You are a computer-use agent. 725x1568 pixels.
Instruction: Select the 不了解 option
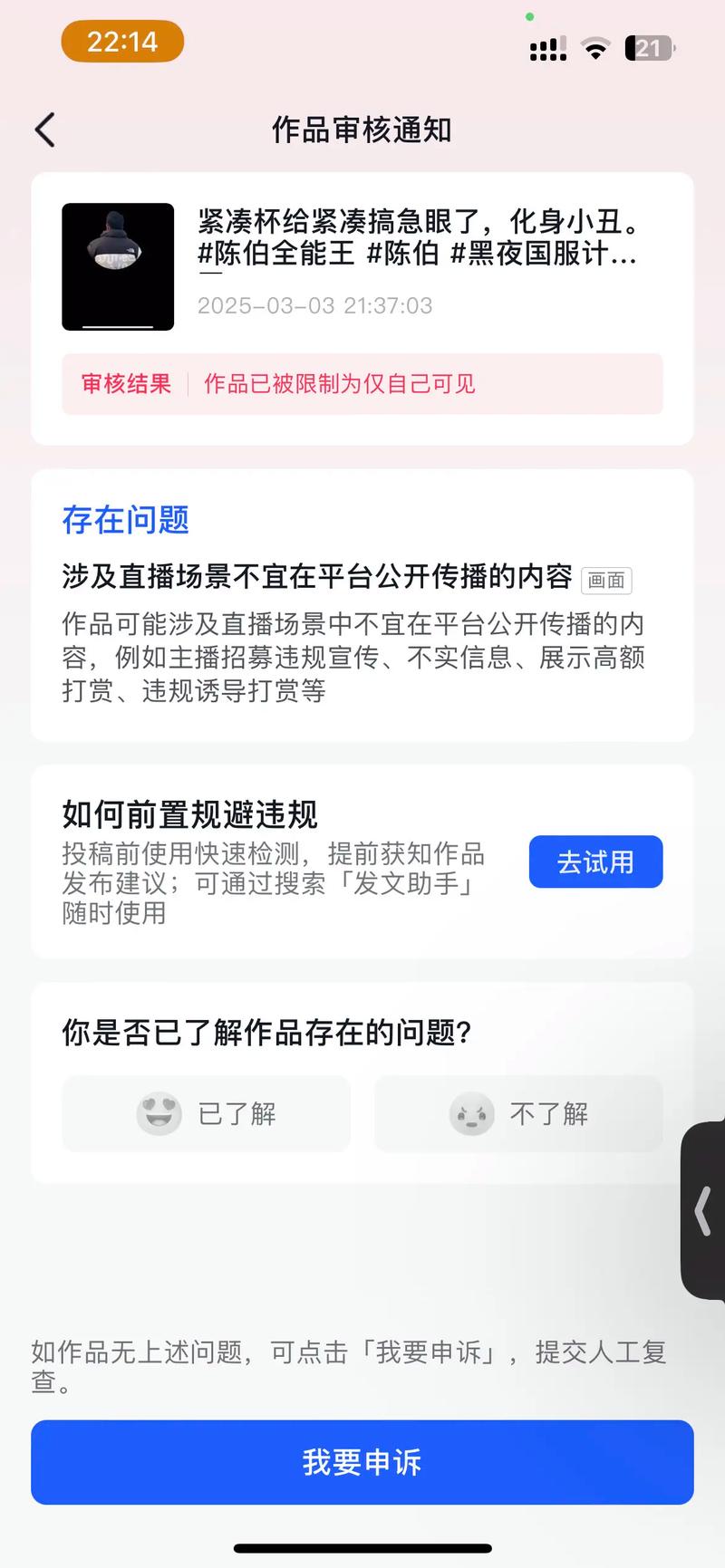(517, 1114)
